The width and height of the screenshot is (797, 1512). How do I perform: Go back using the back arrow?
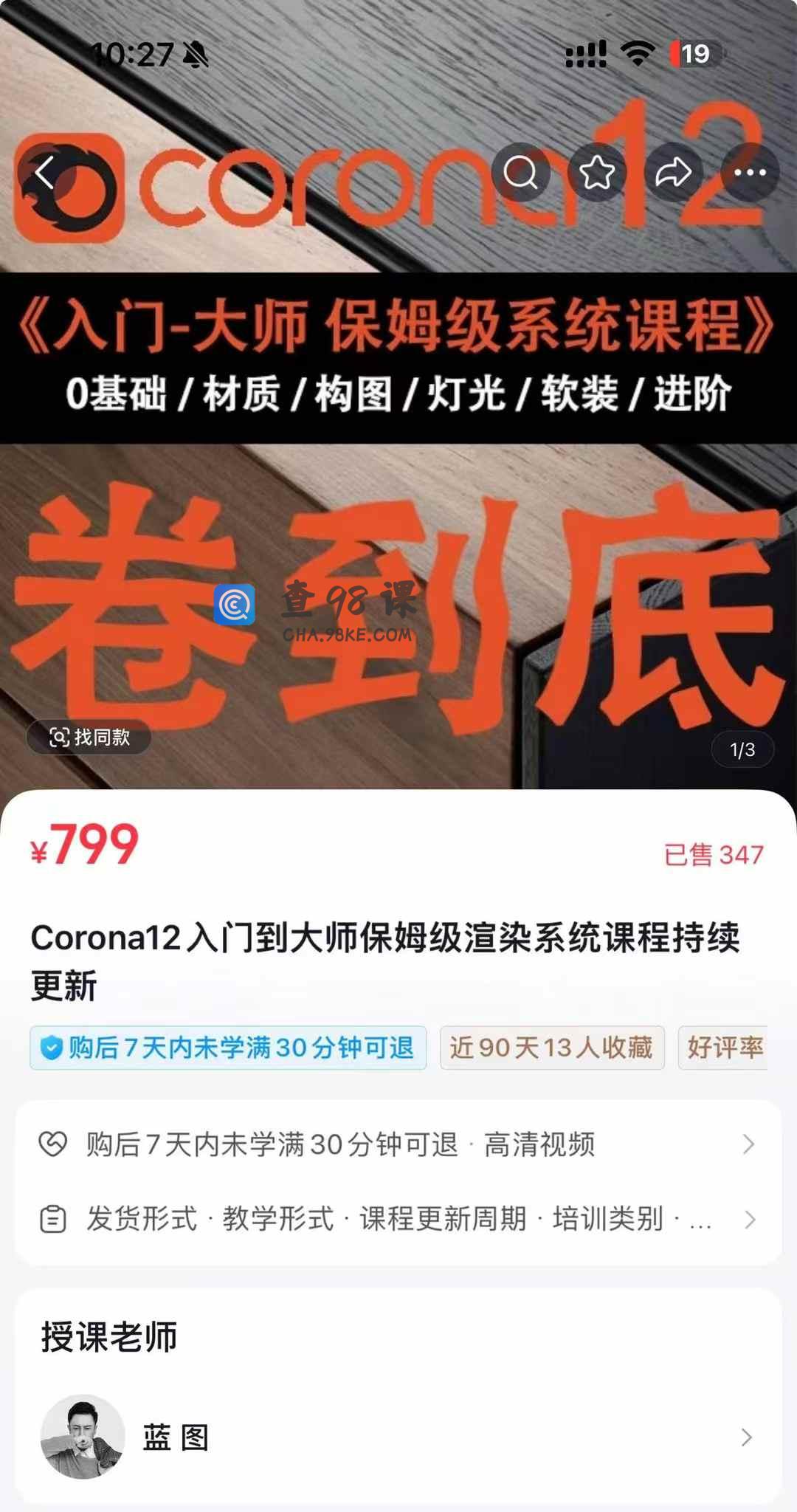click(46, 173)
